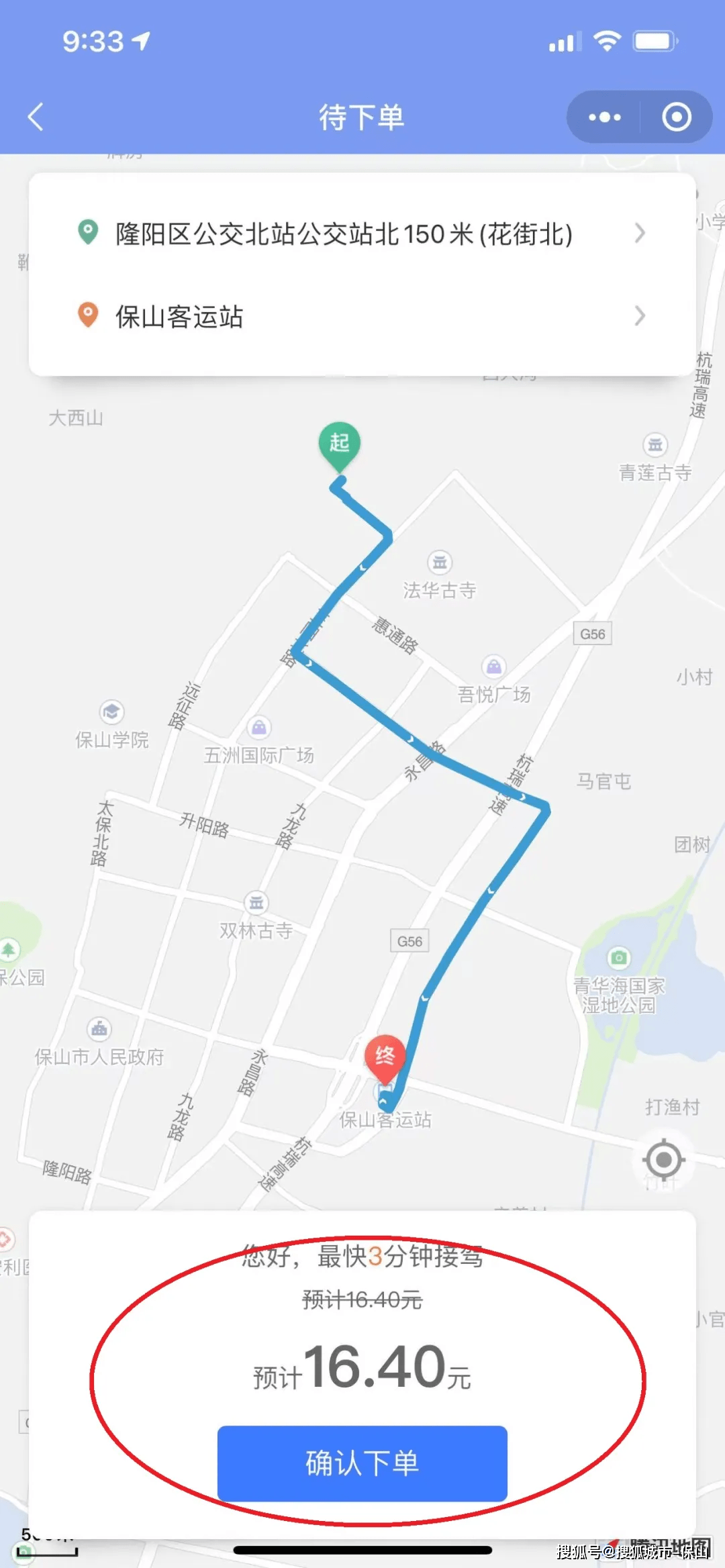Select the 预计16.40元 estimated fare text
This screenshot has width=725, height=1568.
(362, 1369)
